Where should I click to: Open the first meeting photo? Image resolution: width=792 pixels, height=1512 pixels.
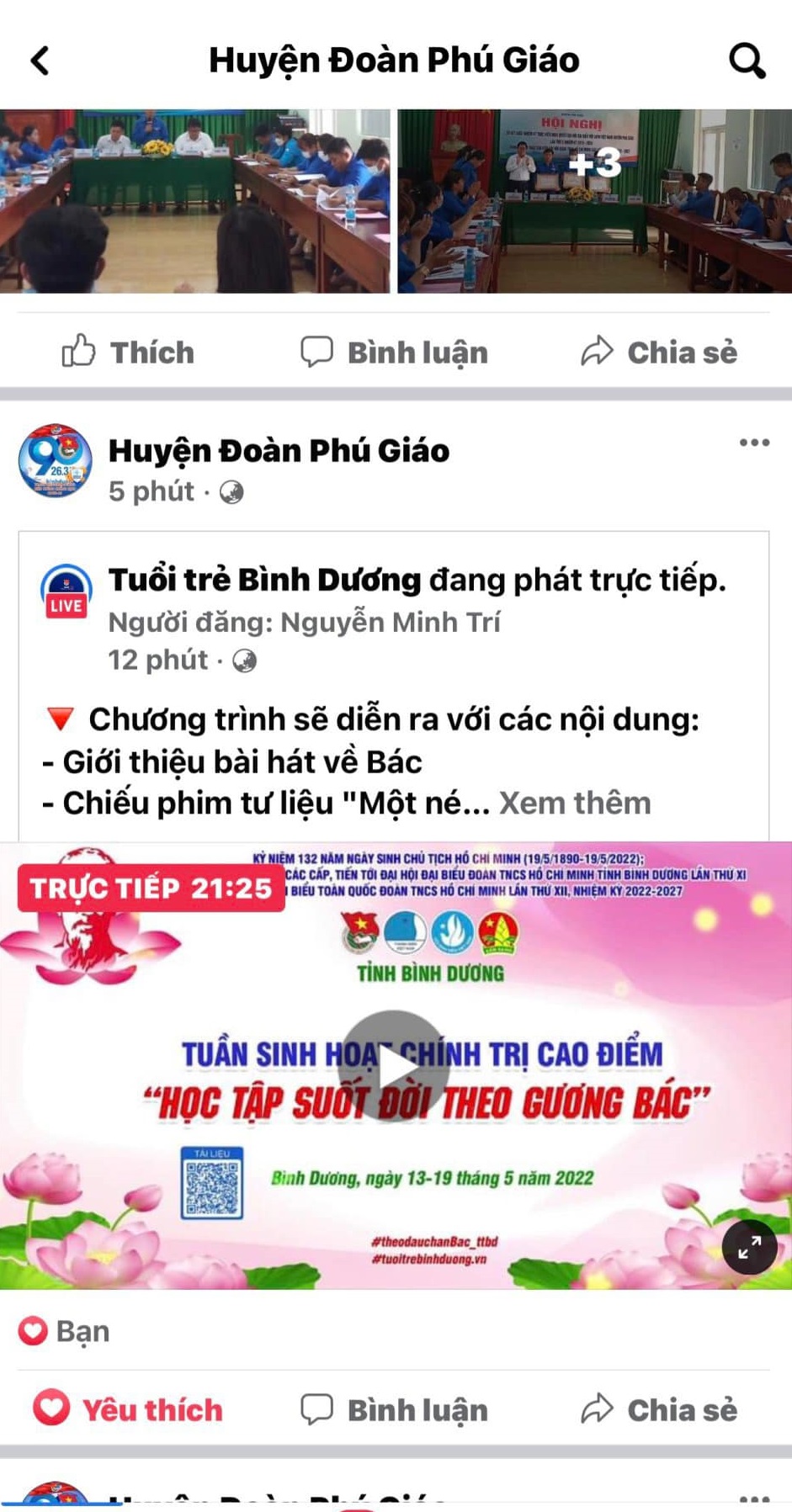tap(194, 200)
